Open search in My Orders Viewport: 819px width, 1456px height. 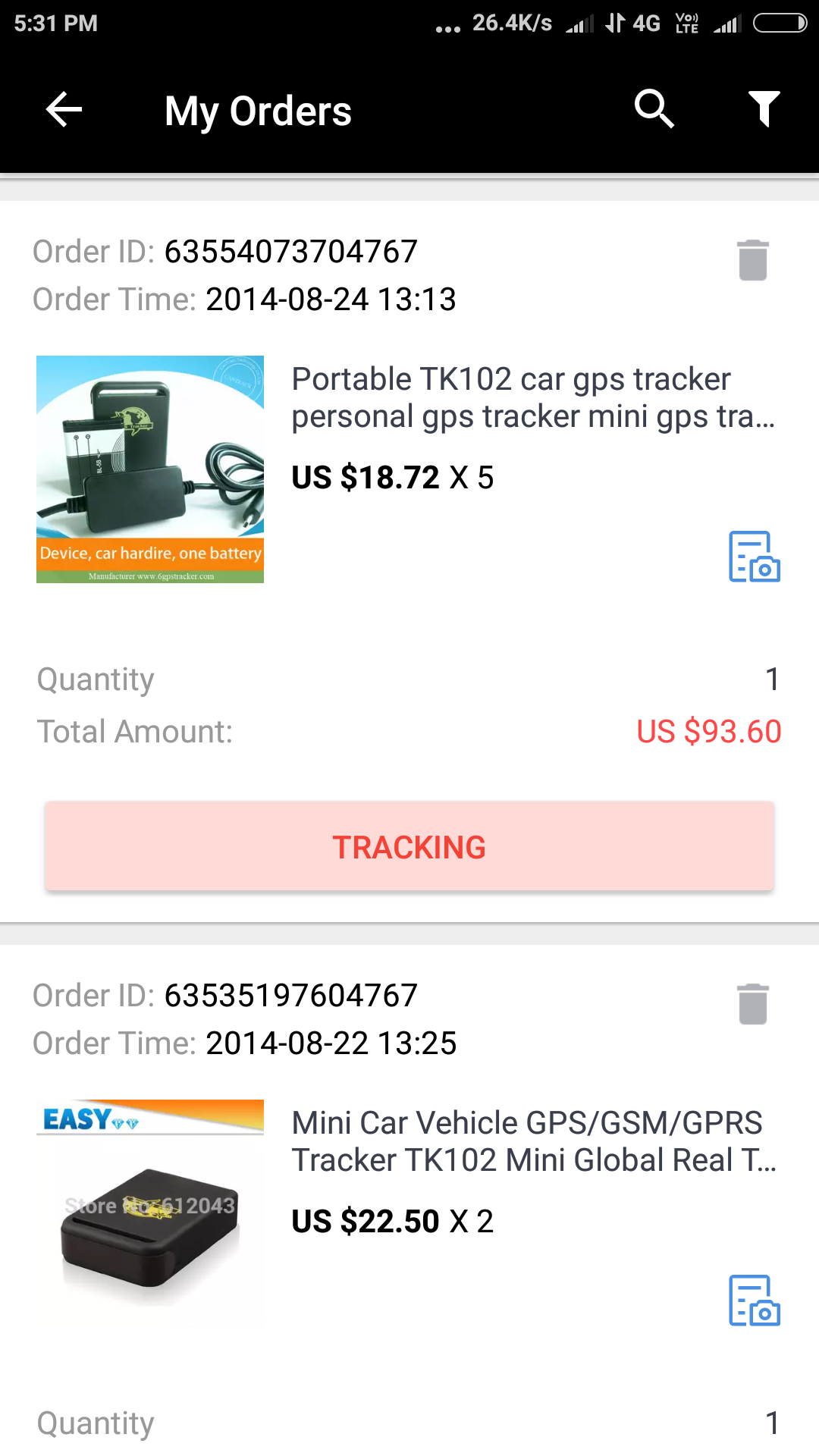[654, 110]
